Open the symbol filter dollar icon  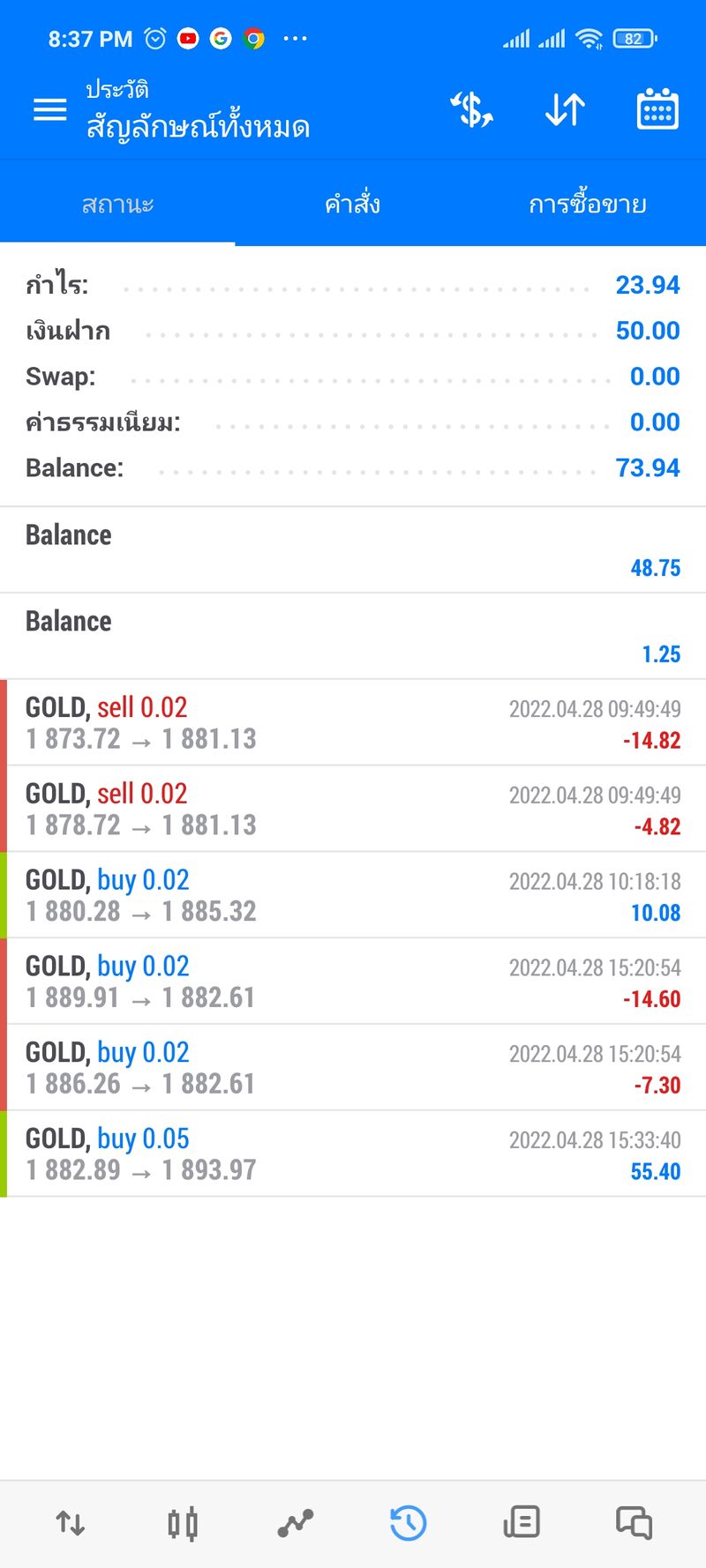pyautogui.click(x=472, y=109)
